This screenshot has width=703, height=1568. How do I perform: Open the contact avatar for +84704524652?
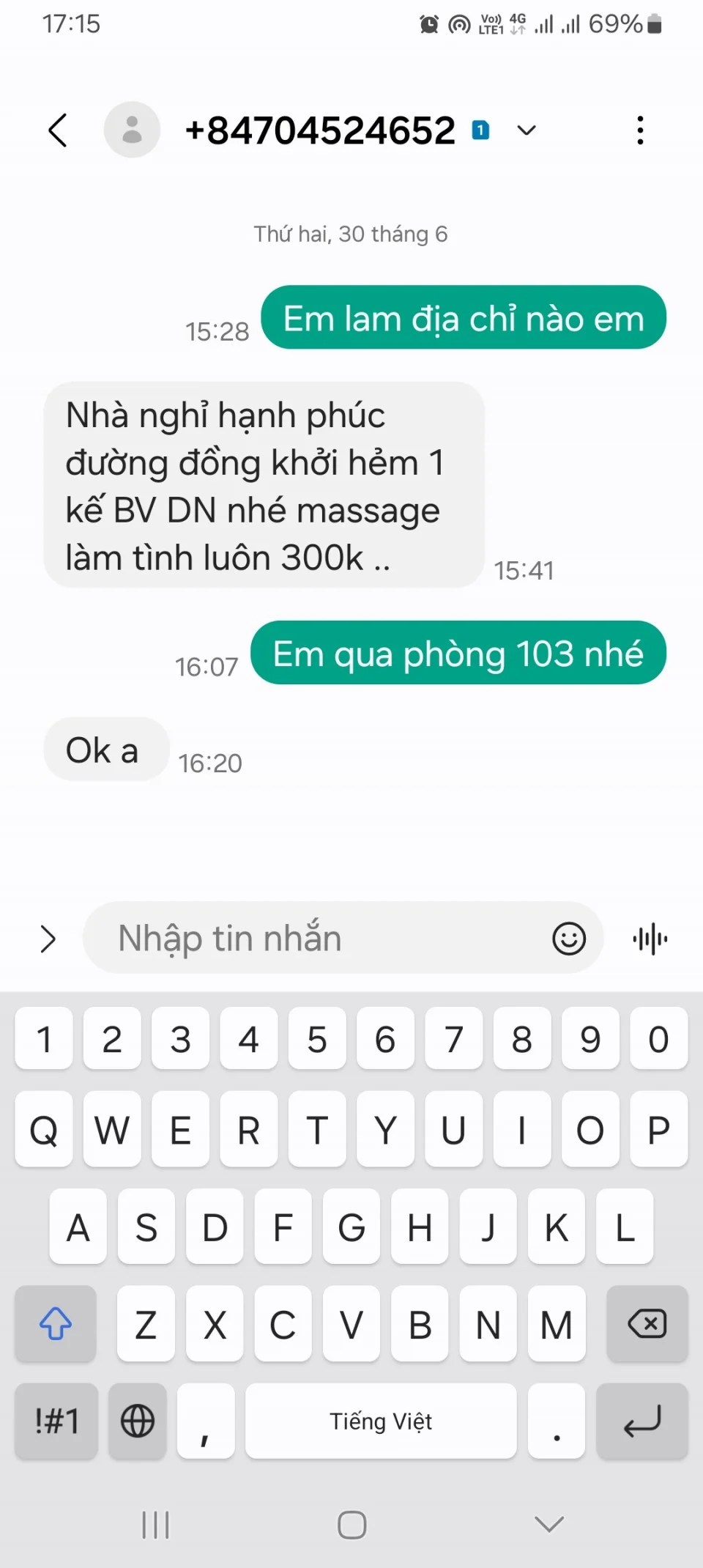[x=132, y=130]
